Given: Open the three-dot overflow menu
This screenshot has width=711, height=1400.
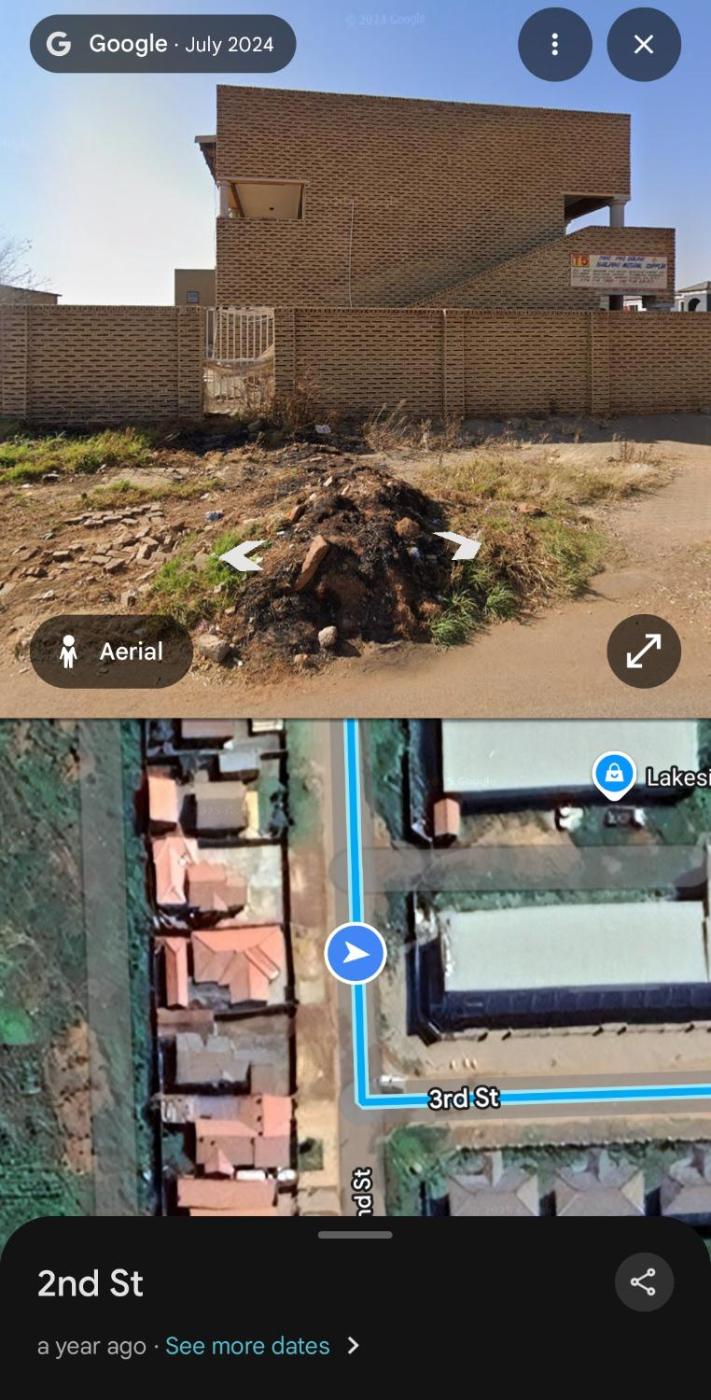Looking at the screenshot, I should [554, 44].
